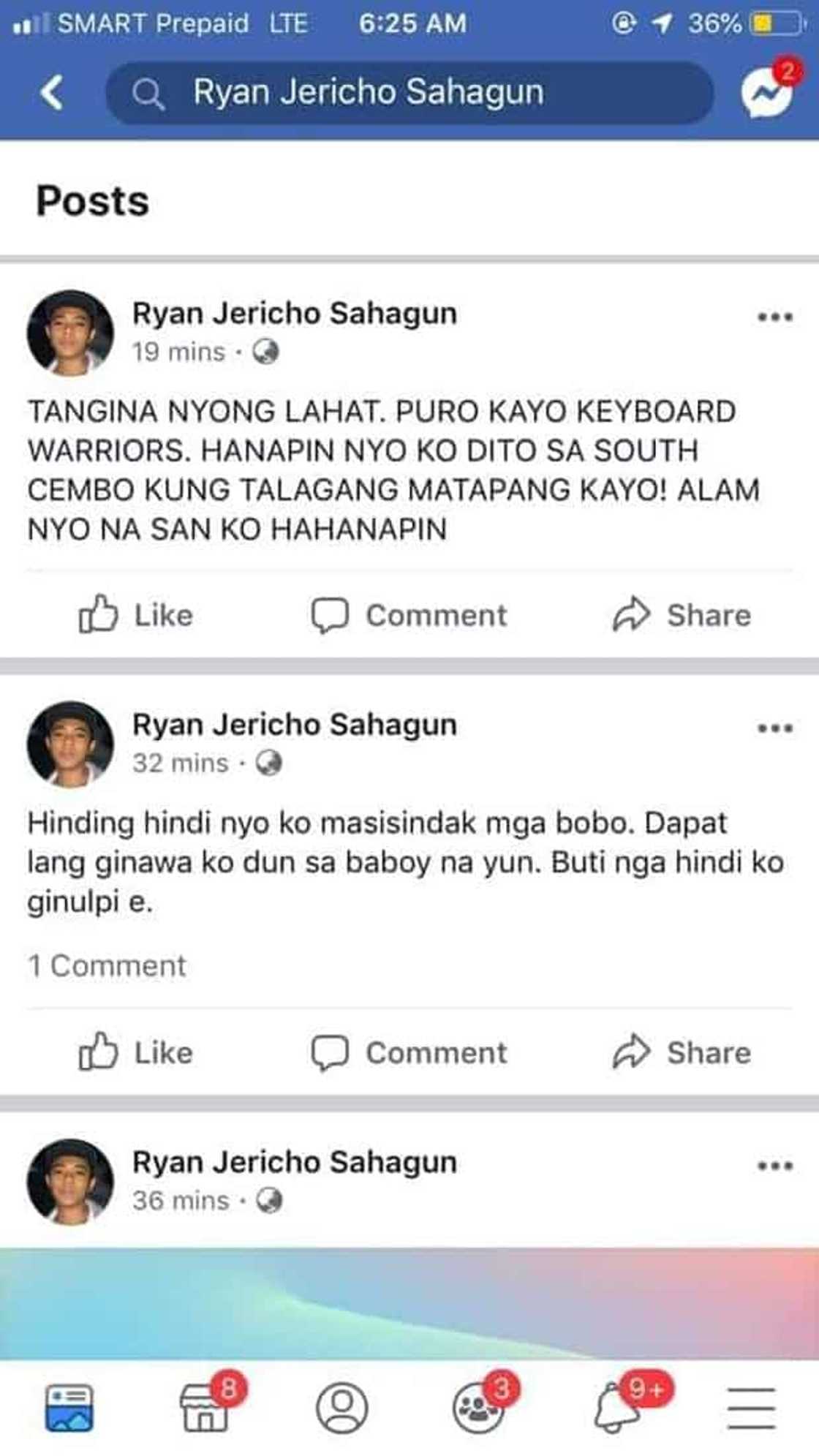Switch to the Profile tab
This screenshot has height=1456, width=819.
click(x=341, y=1408)
